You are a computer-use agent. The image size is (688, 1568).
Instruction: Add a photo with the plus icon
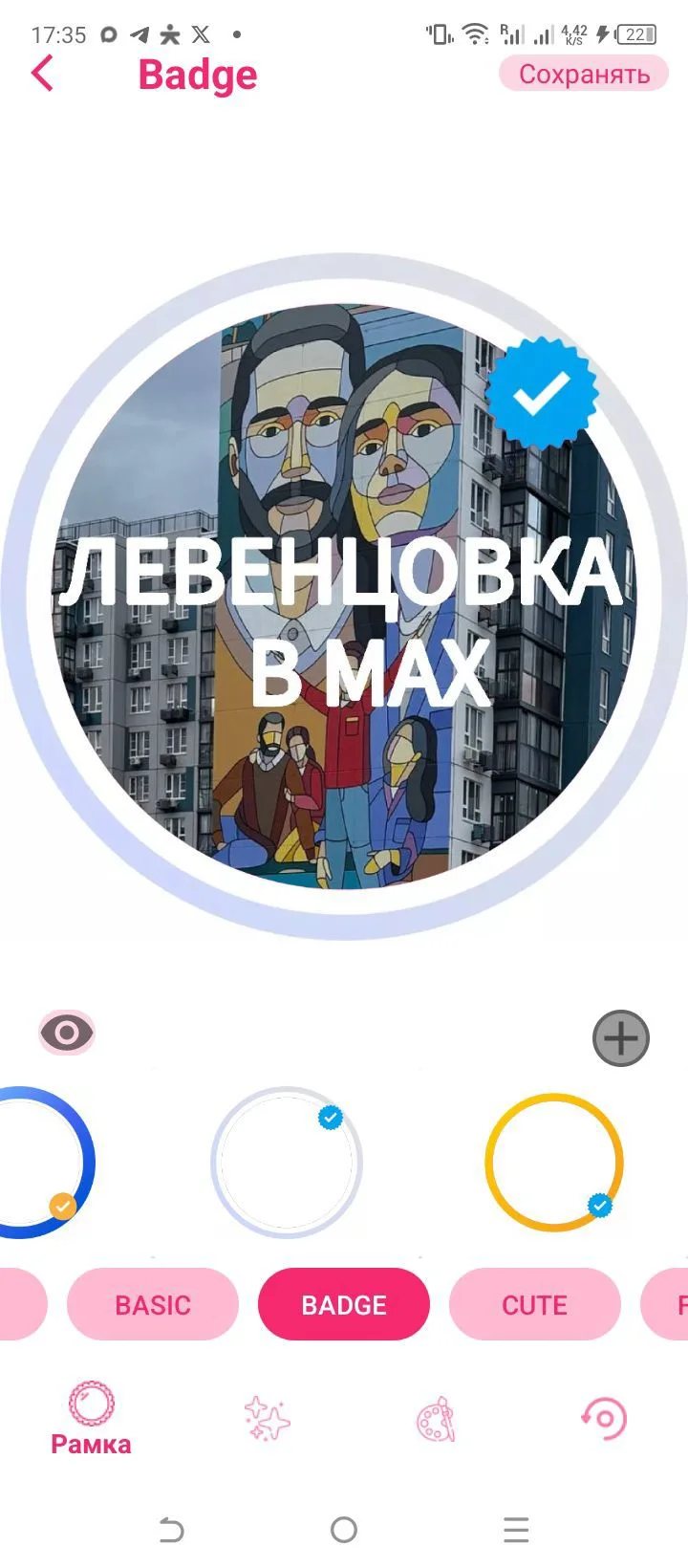pyautogui.click(x=621, y=1037)
